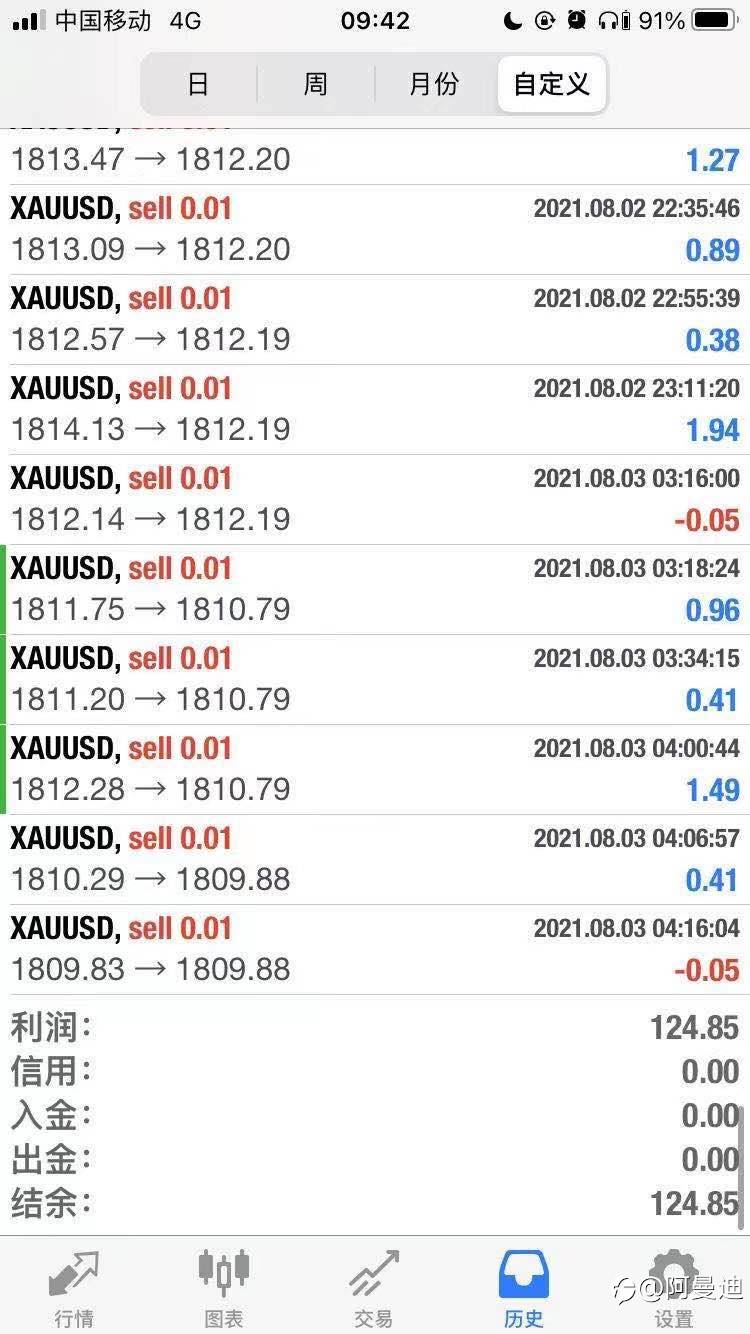Open the 行情 quotes tab
Screen dimensions: 750x1334
[75, 1288]
